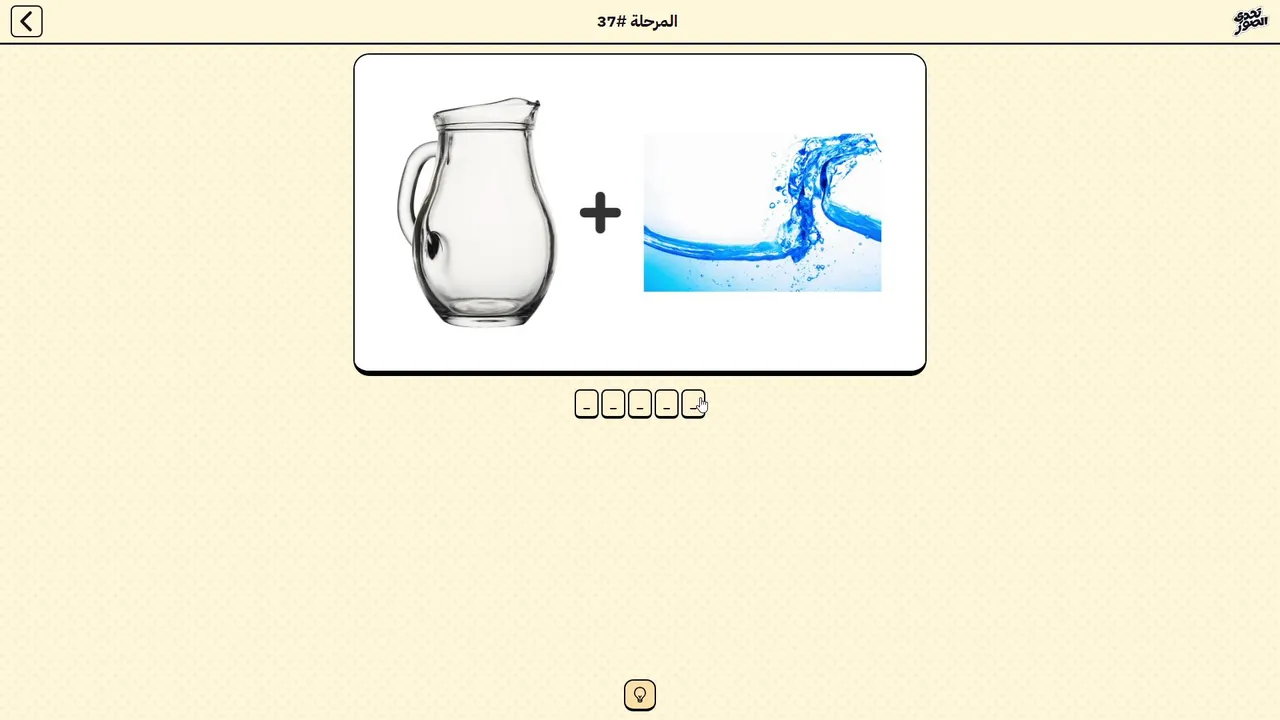Select the leftmost answer letter box
The width and height of the screenshot is (1280, 720).
(x=587, y=404)
